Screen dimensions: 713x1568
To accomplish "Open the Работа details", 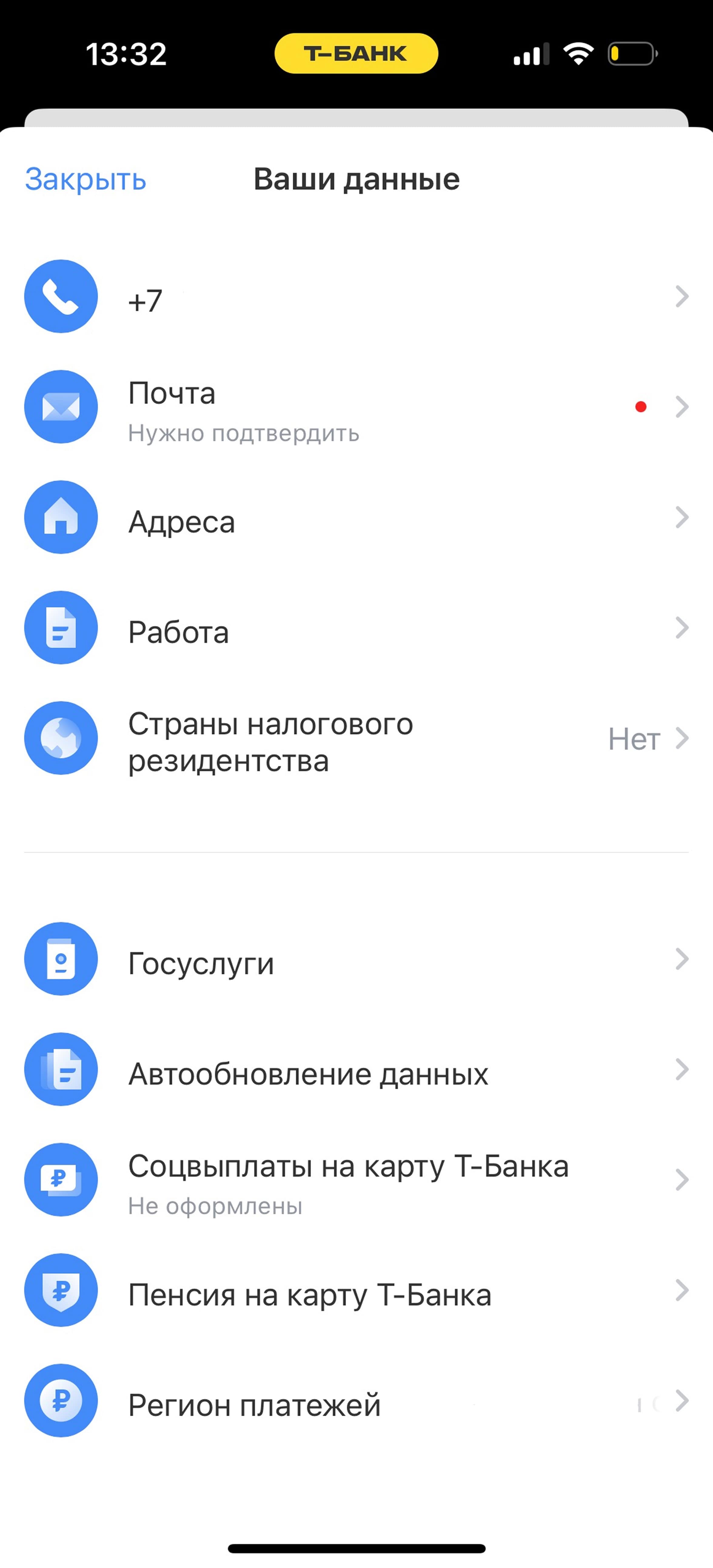I will 356,628.
